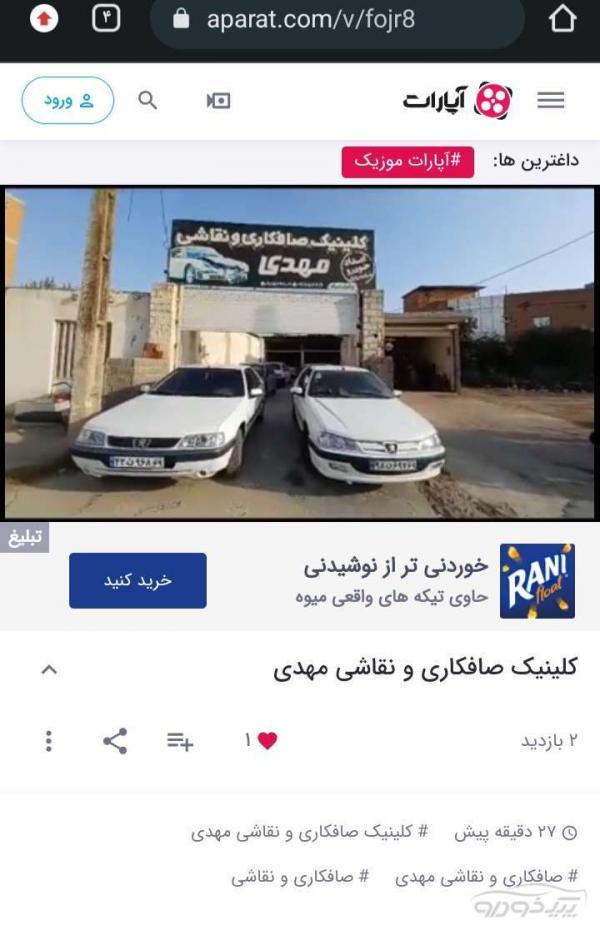The image size is (600, 930).
Task: Tap the ورود login button
Action: pos(68,100)
